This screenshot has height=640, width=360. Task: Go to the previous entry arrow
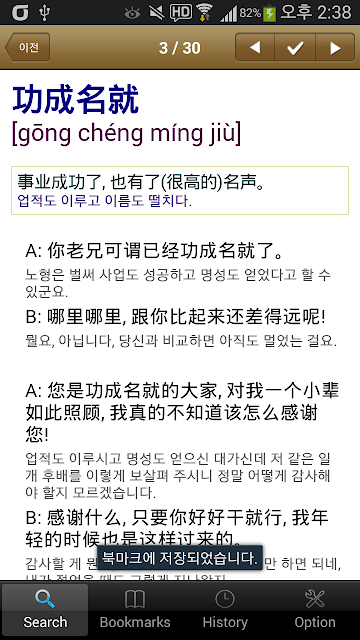[x=255, y=47]
